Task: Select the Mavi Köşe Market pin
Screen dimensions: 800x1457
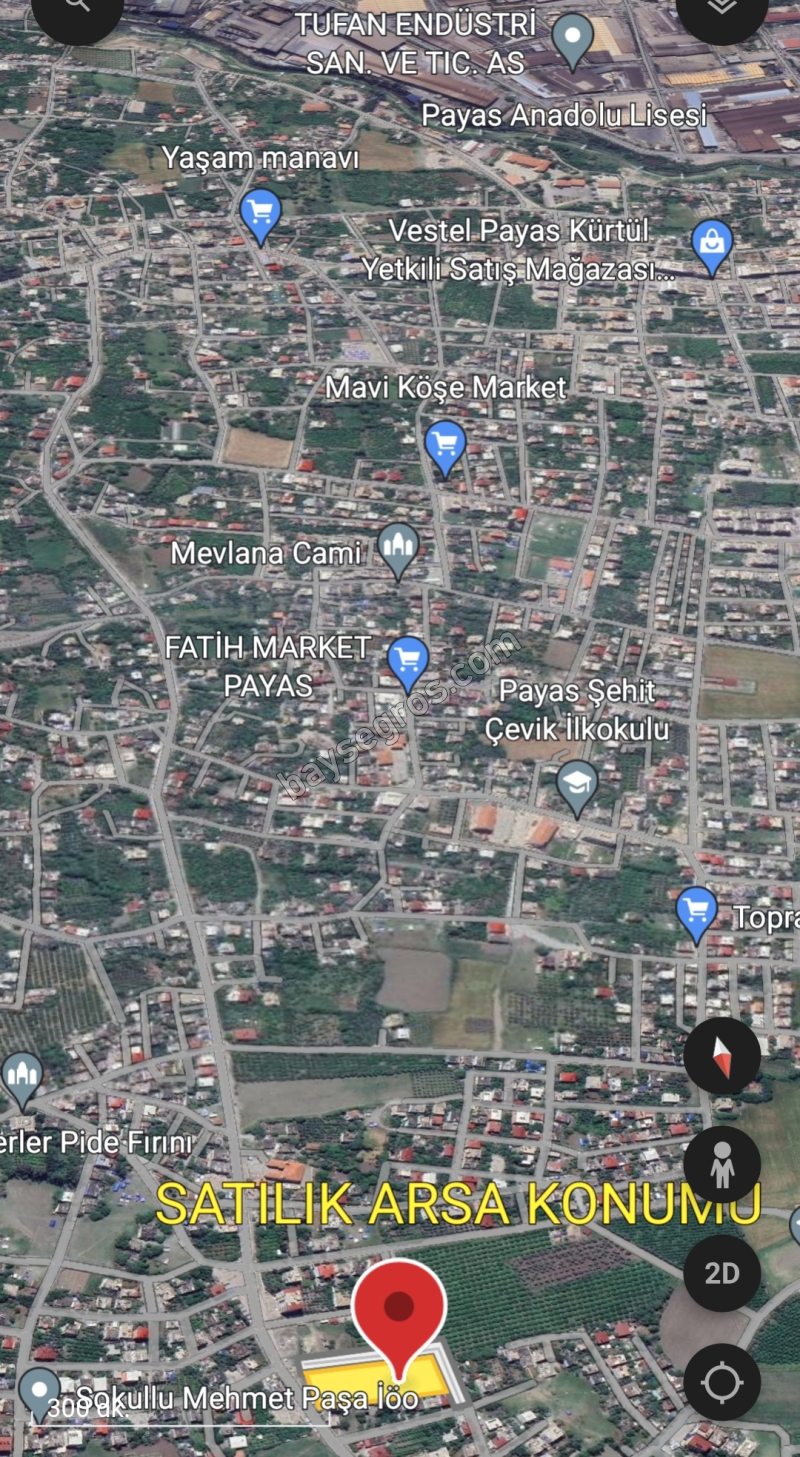Action: click(445, 445)
